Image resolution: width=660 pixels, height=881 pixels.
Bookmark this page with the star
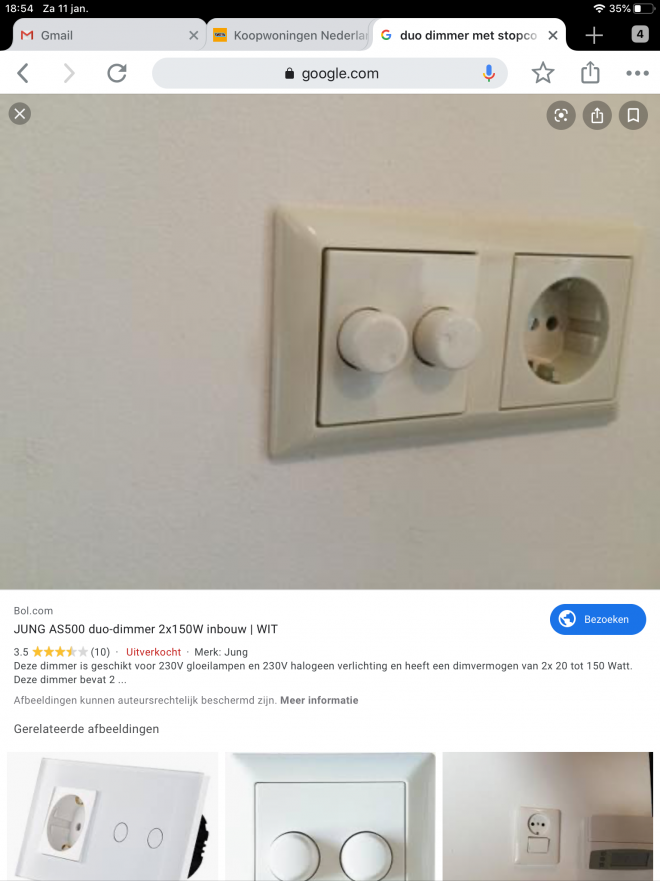click(x=543, y=73)
